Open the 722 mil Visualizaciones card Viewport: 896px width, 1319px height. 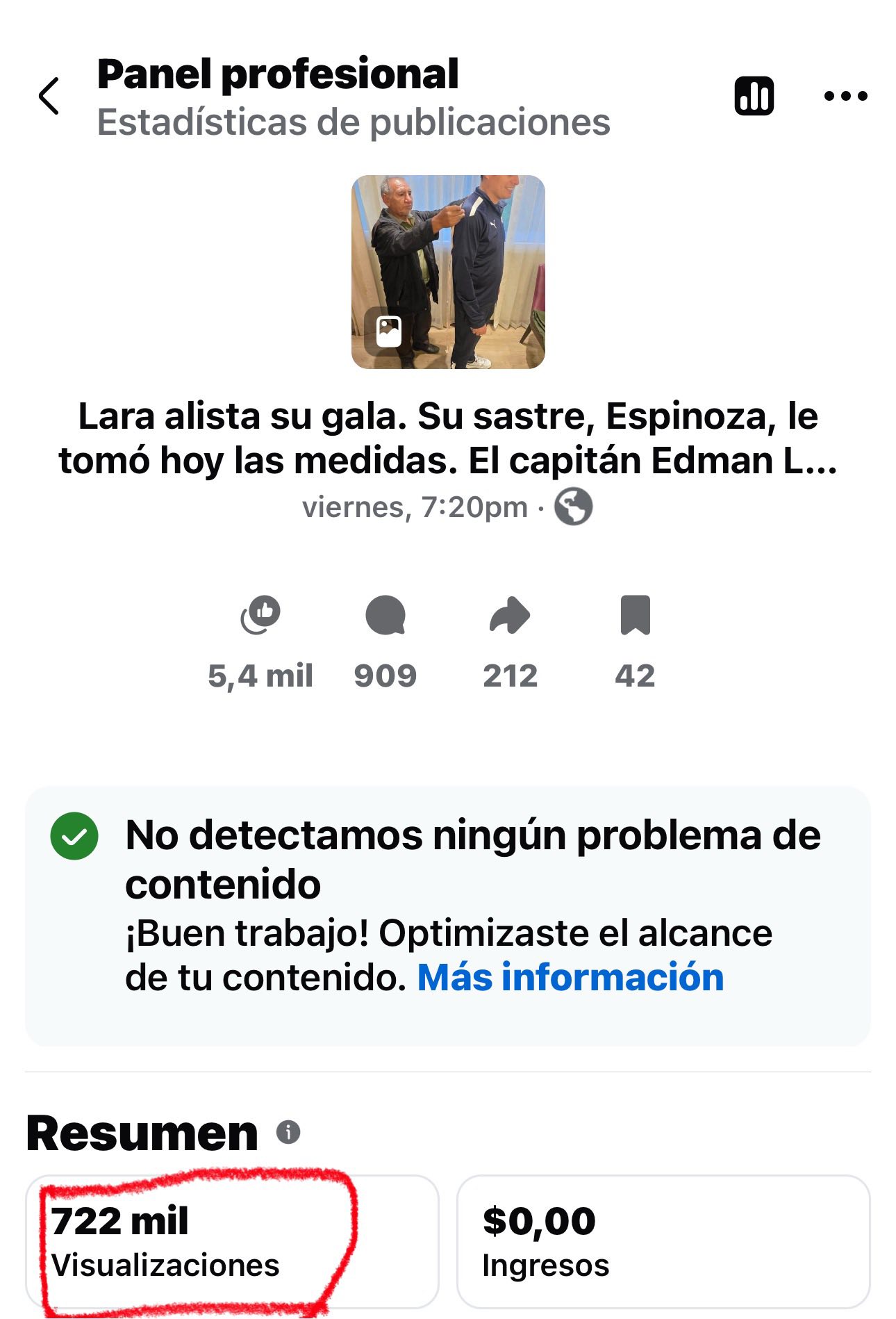tap(232, 1242)
